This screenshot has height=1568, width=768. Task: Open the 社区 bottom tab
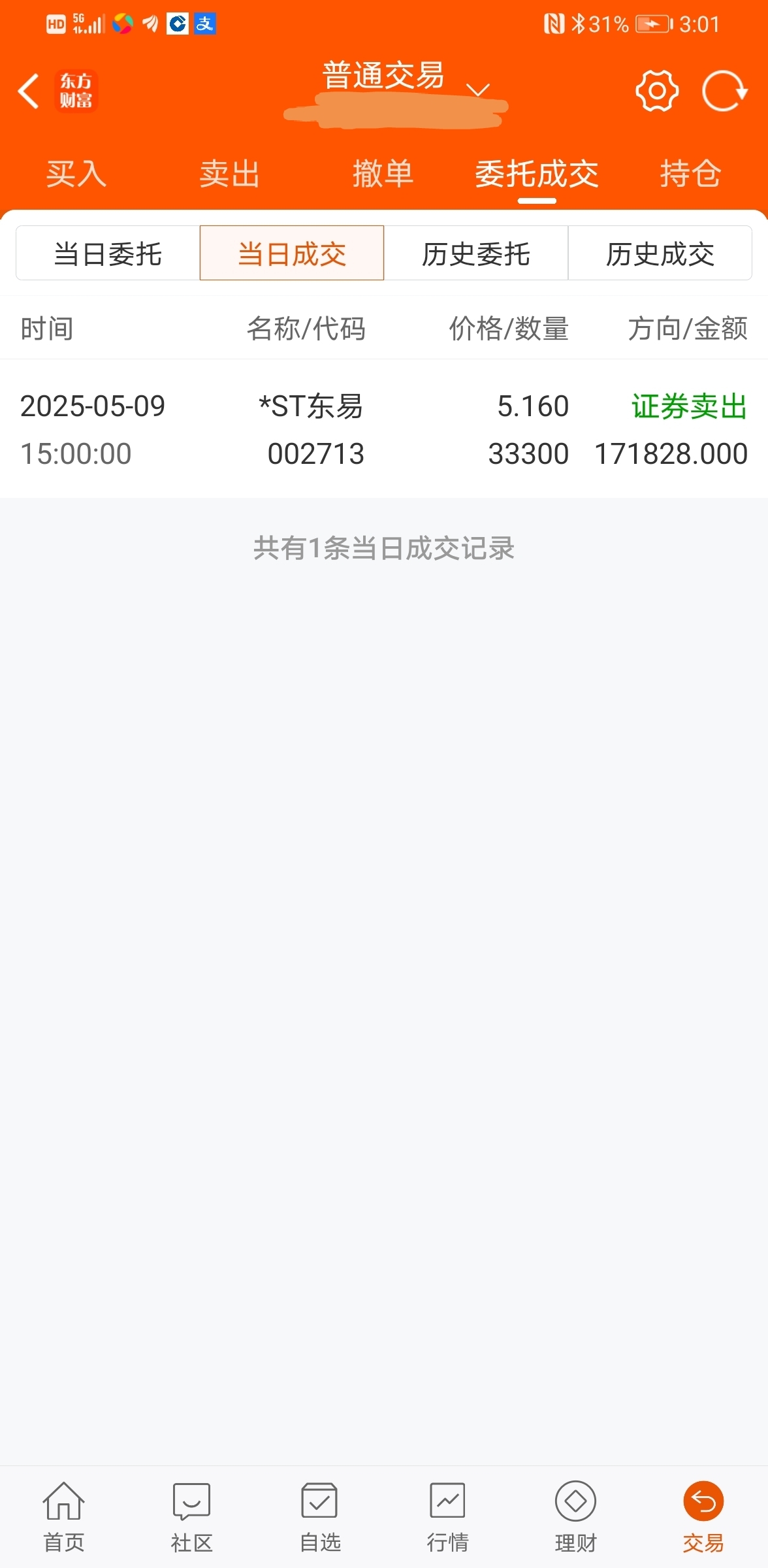(192, 1517)
